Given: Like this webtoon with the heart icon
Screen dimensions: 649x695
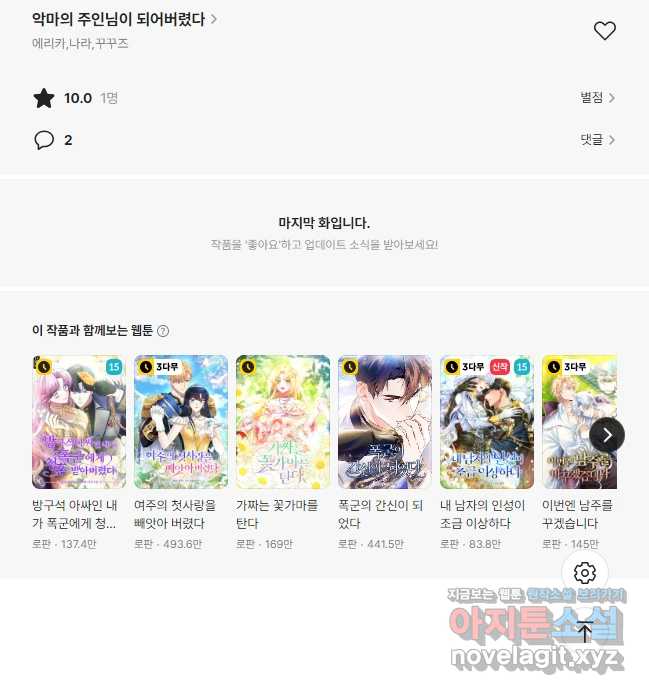Looking at the screenshot, I should click(605, 31).
